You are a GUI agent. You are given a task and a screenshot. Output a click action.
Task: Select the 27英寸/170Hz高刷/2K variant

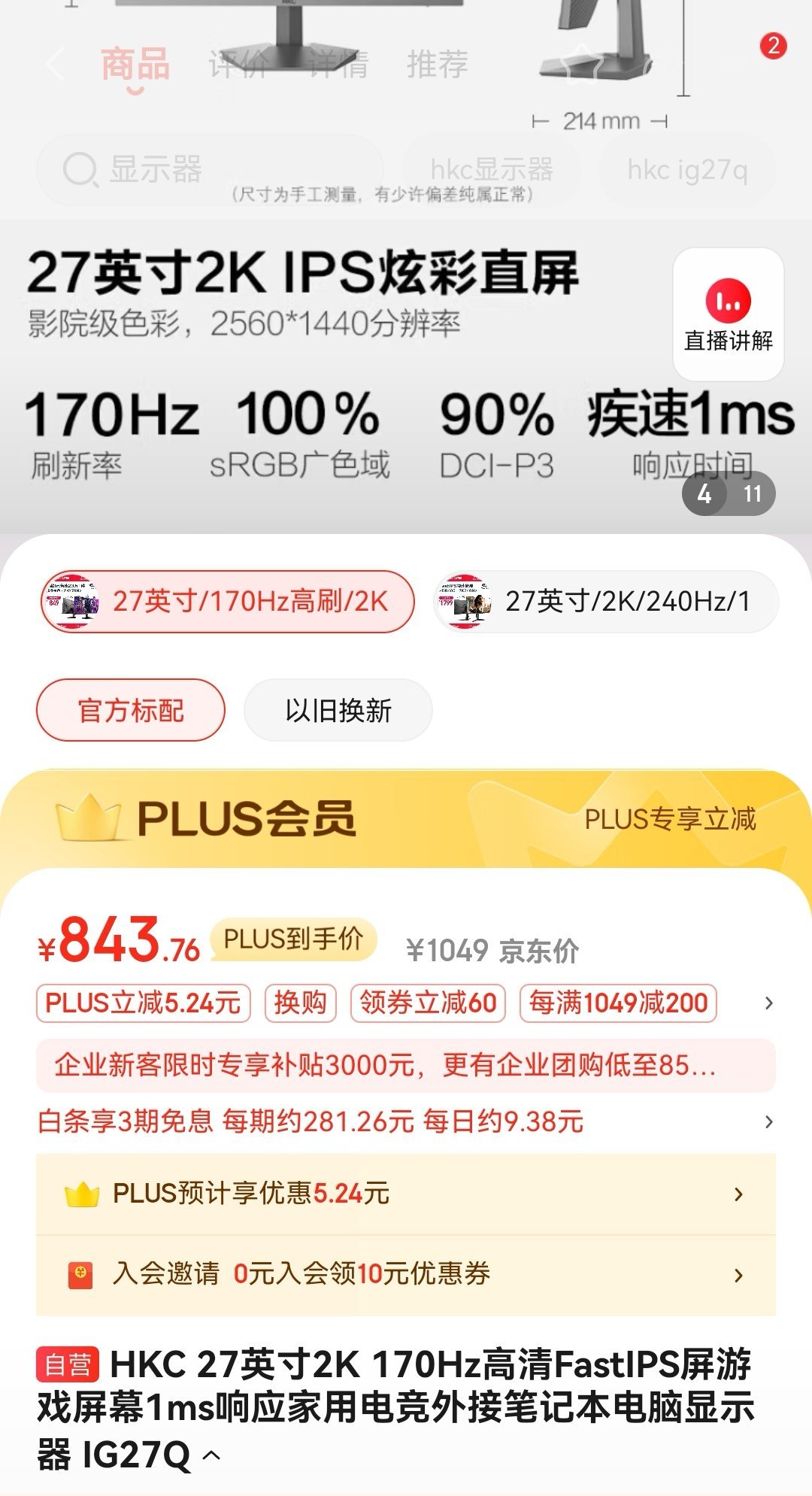(x=227, y=602)
